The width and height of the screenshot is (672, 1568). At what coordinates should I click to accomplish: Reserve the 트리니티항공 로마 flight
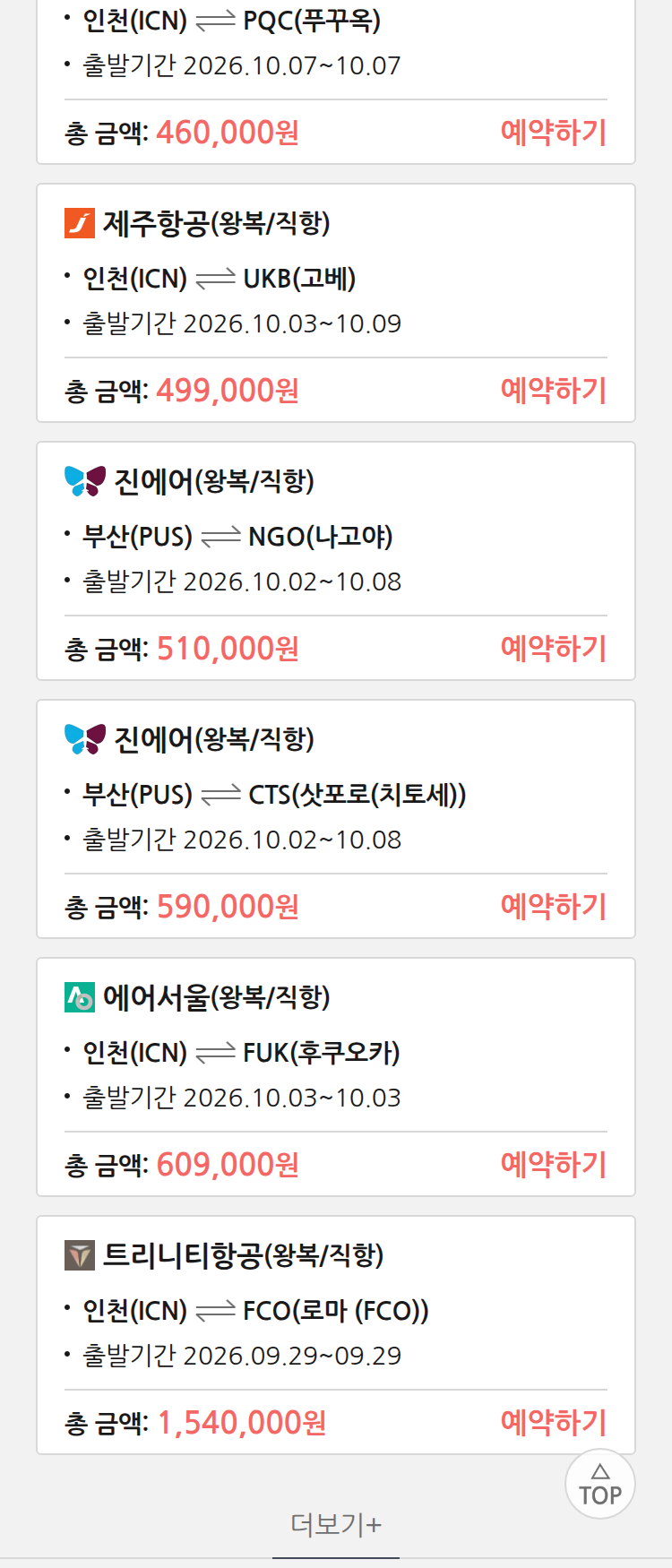pyautogui.click(x=554, y=1423)
